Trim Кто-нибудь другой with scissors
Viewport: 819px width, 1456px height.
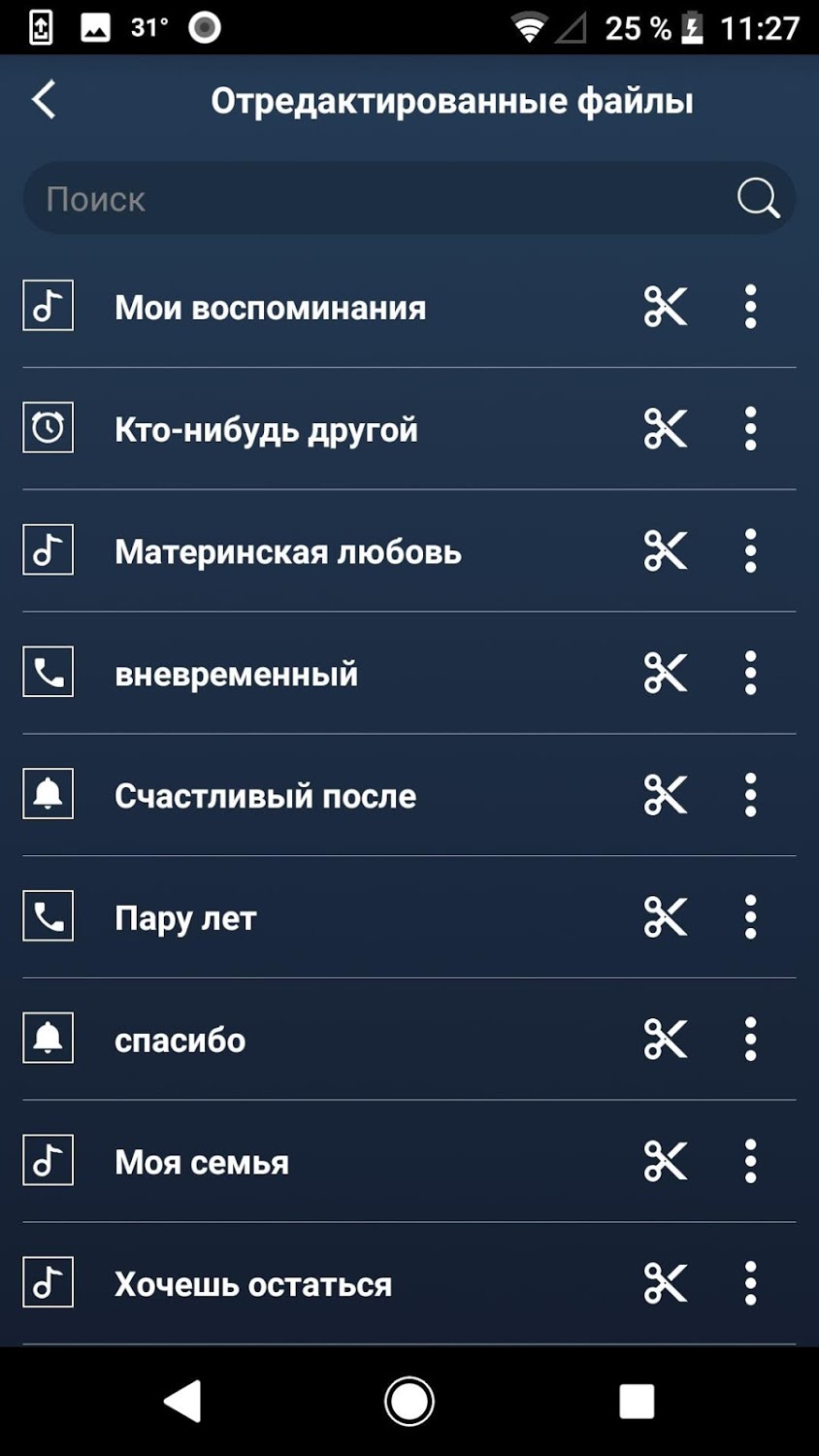tap(666, 429)
